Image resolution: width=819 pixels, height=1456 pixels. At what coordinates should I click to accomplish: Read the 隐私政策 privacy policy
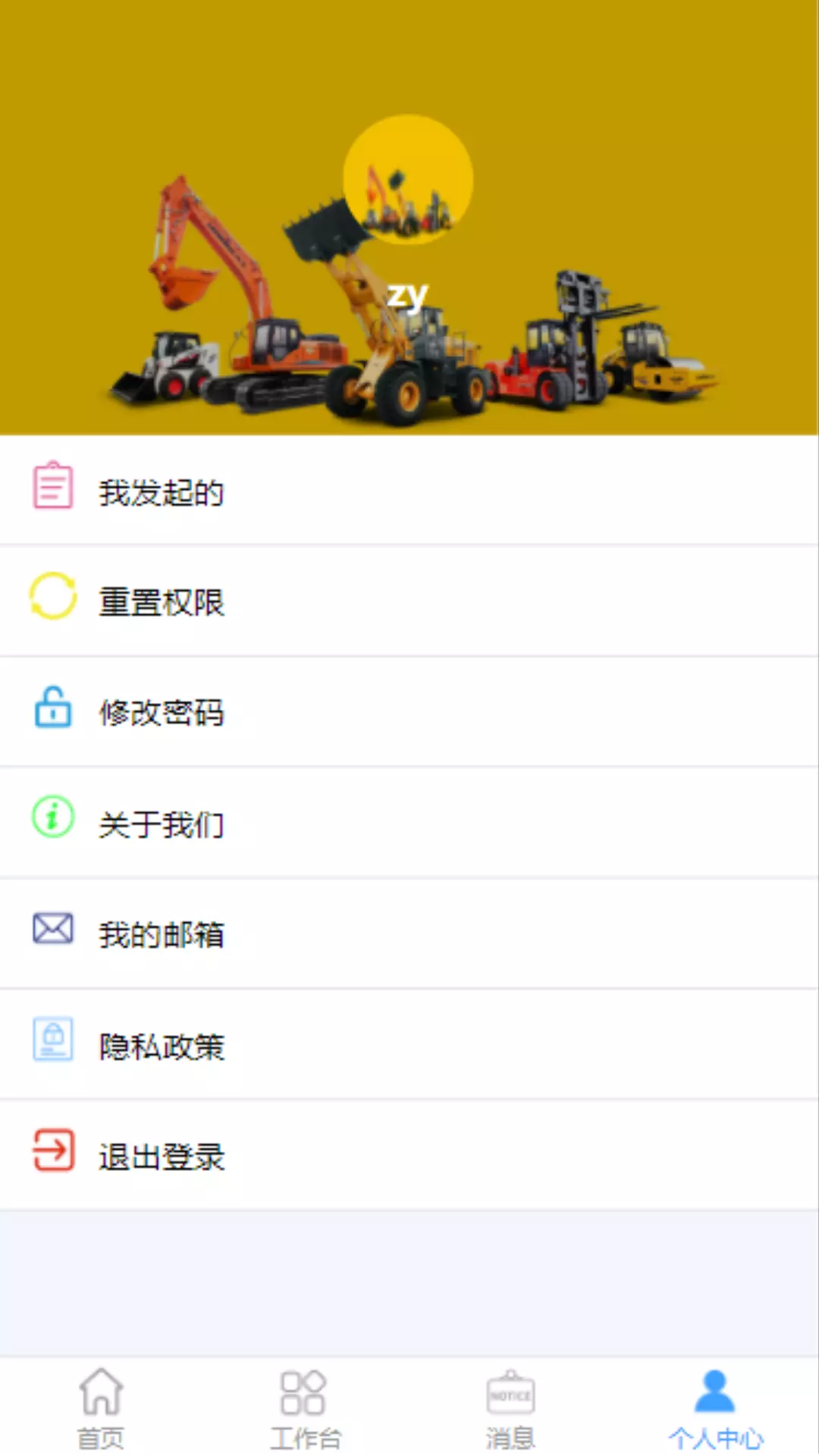409,1045
